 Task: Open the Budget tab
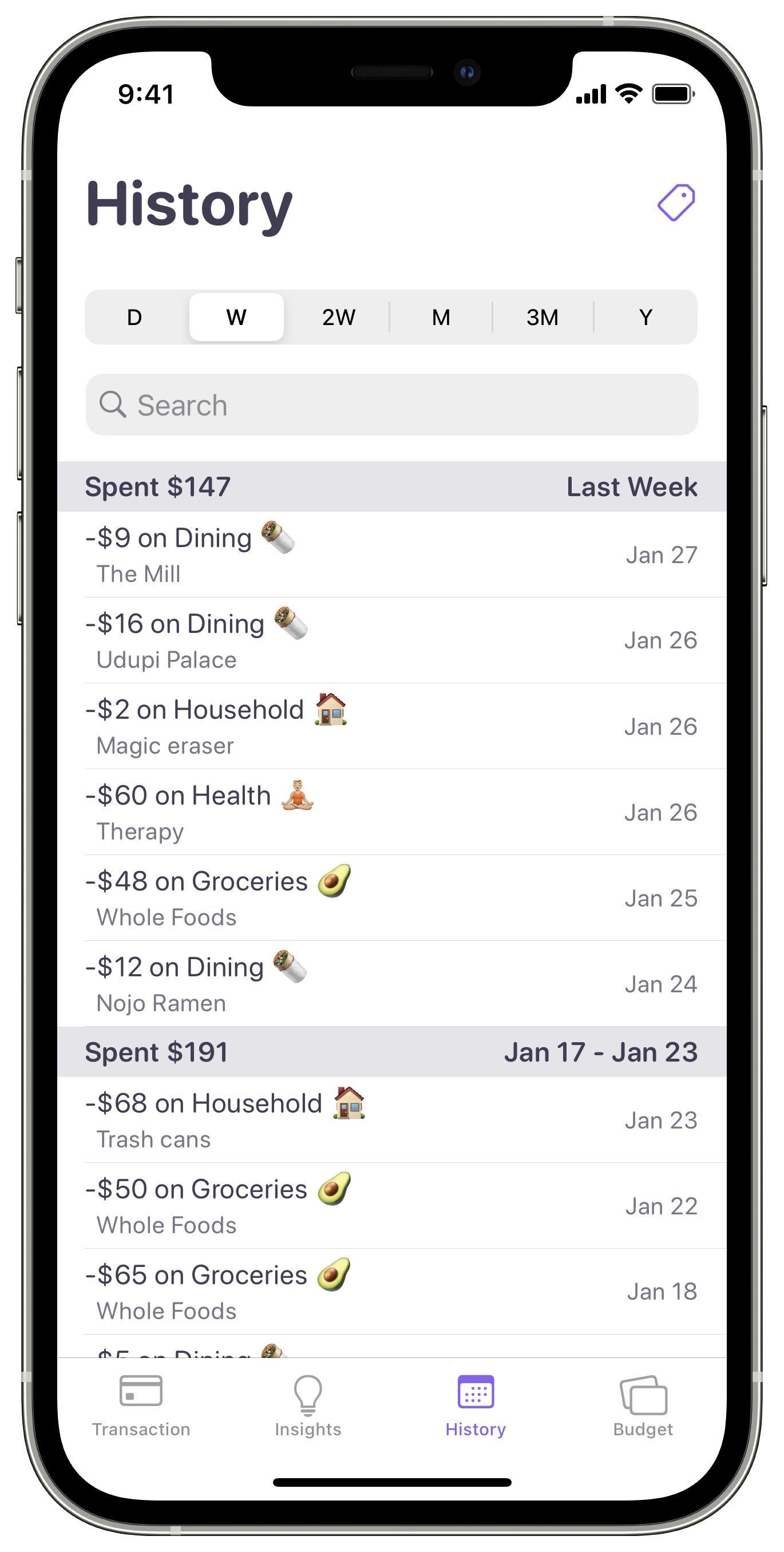point(643,1406)
